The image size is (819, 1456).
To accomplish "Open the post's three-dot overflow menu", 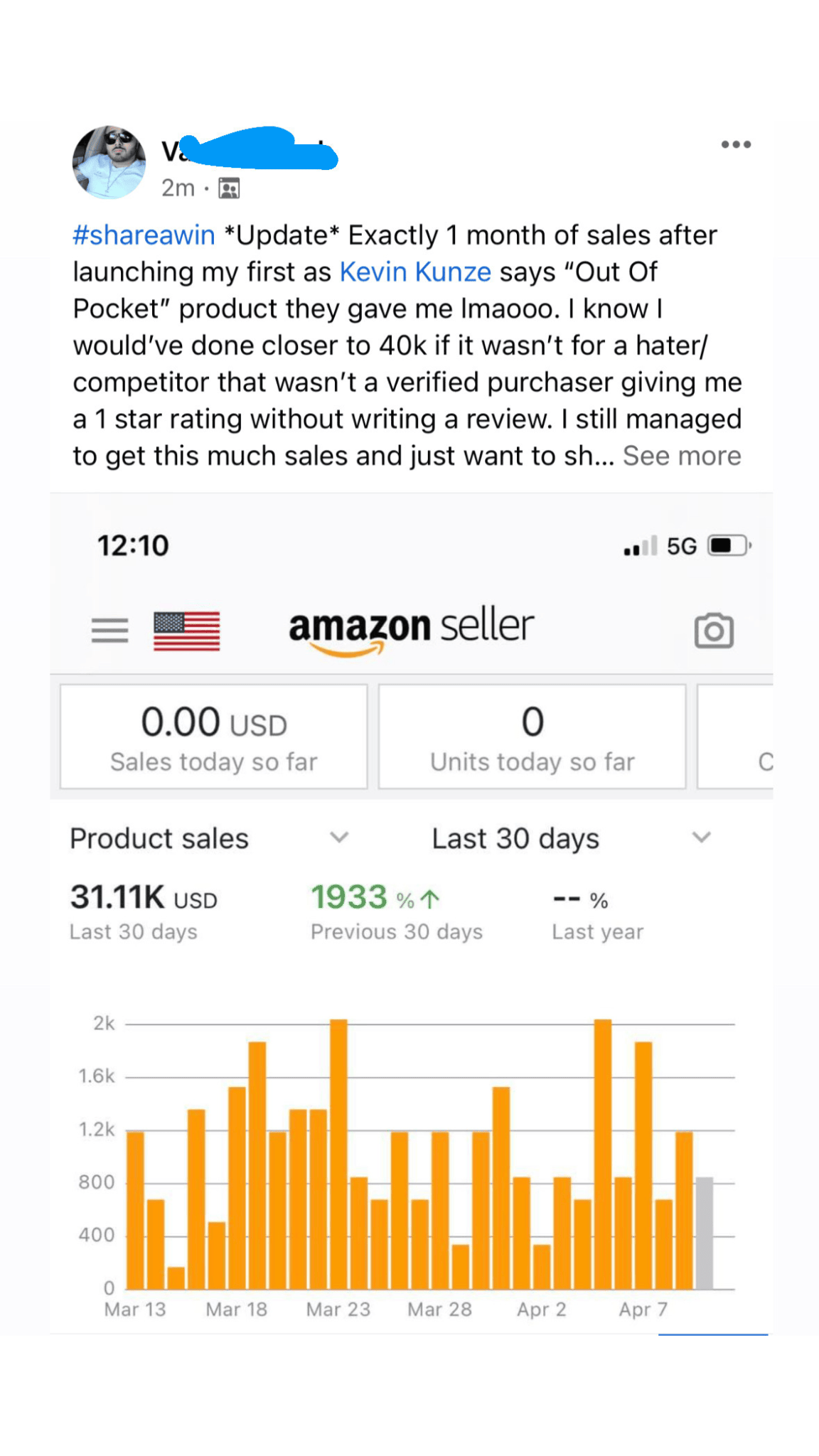I will coord(735,144).
